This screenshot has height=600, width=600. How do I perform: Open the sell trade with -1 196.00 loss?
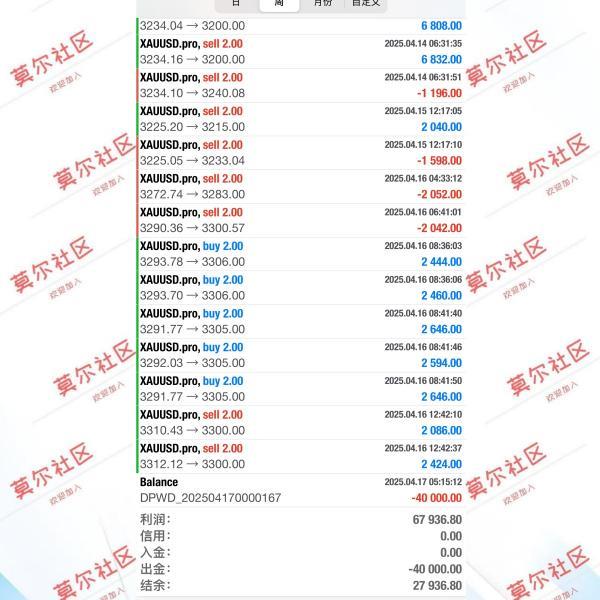[300, 86]
